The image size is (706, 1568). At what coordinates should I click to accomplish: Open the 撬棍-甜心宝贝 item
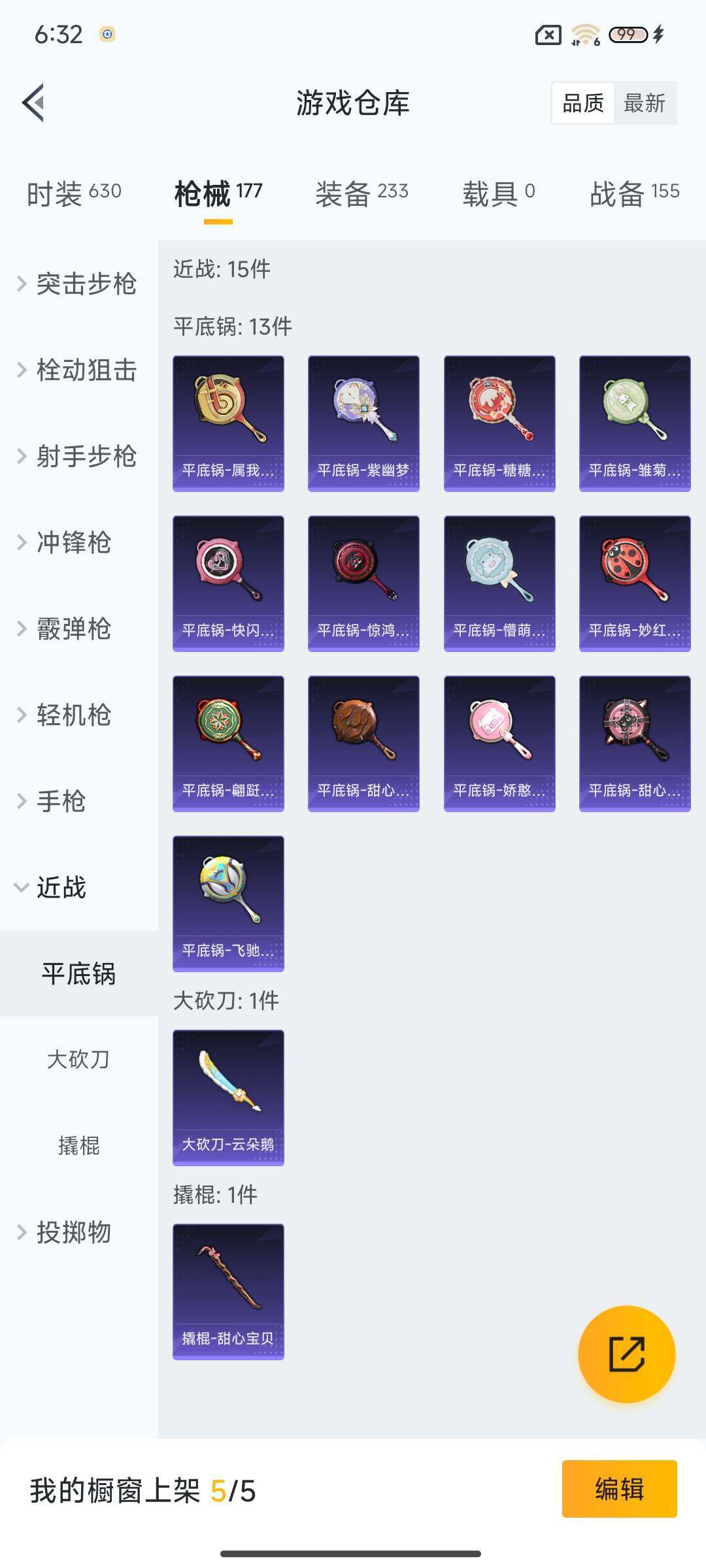228,1292
